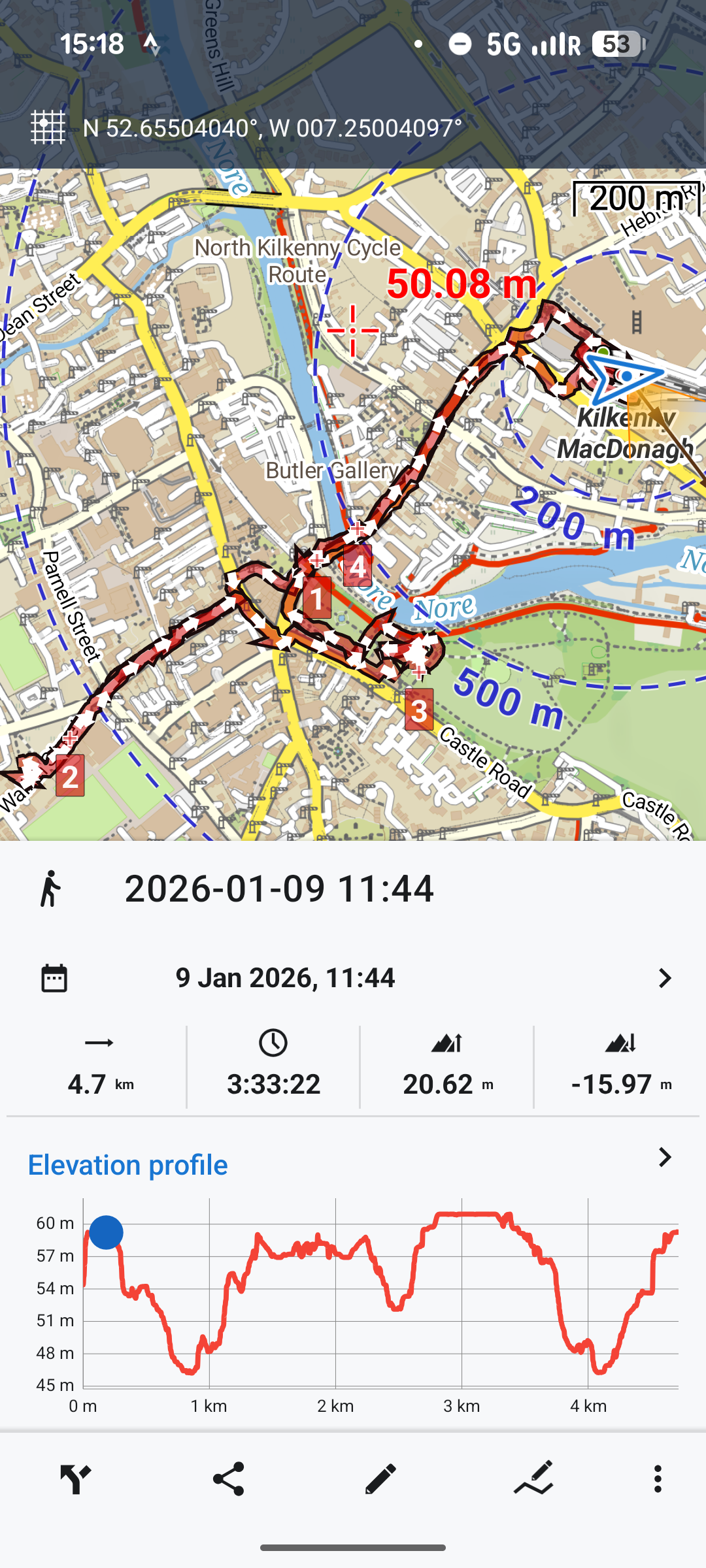The height and width of the screenshot is (1568, 706).
Task: Edit track details with the pencil icon
Action: click(380, 1479)
